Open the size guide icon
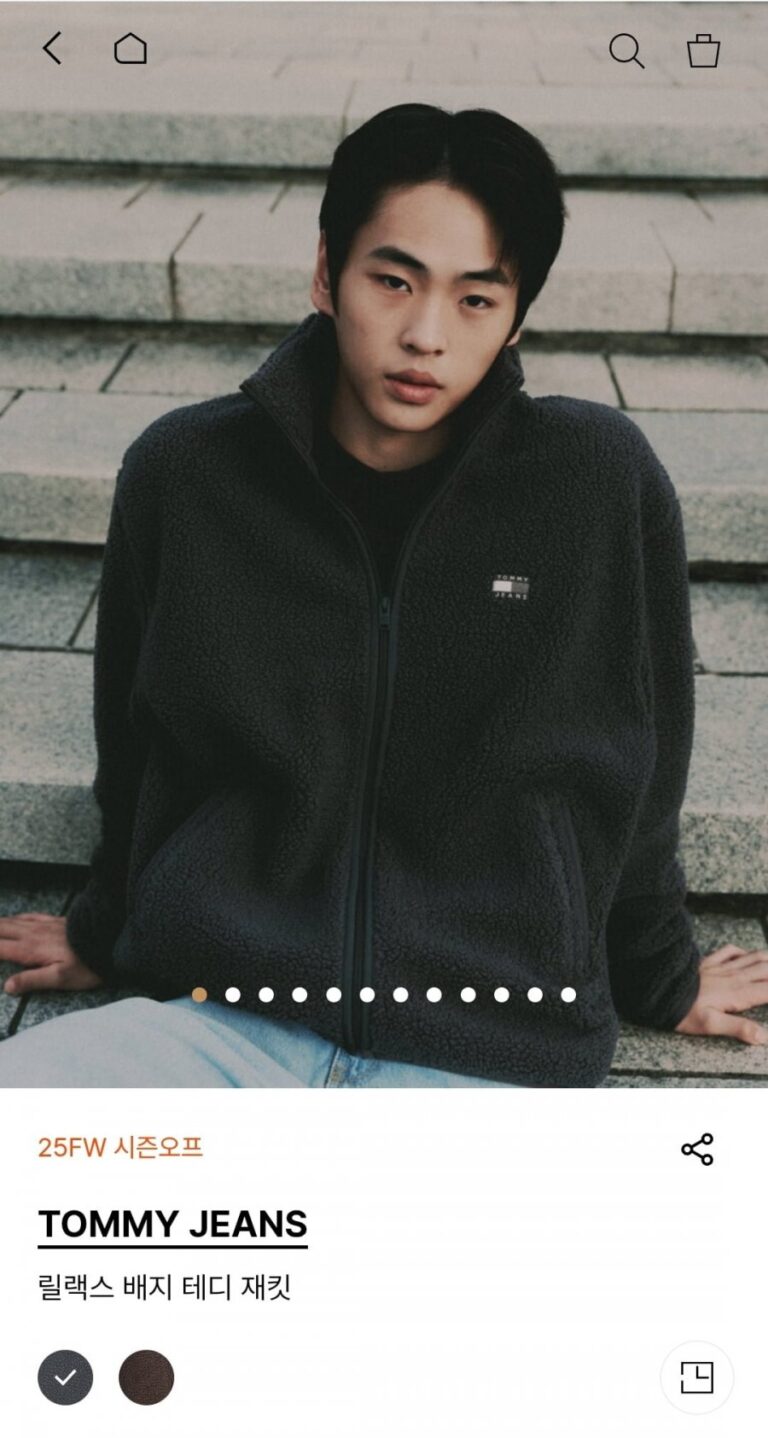Image resolution: width=768 pixels, height=1438 pixels. 696,1377
